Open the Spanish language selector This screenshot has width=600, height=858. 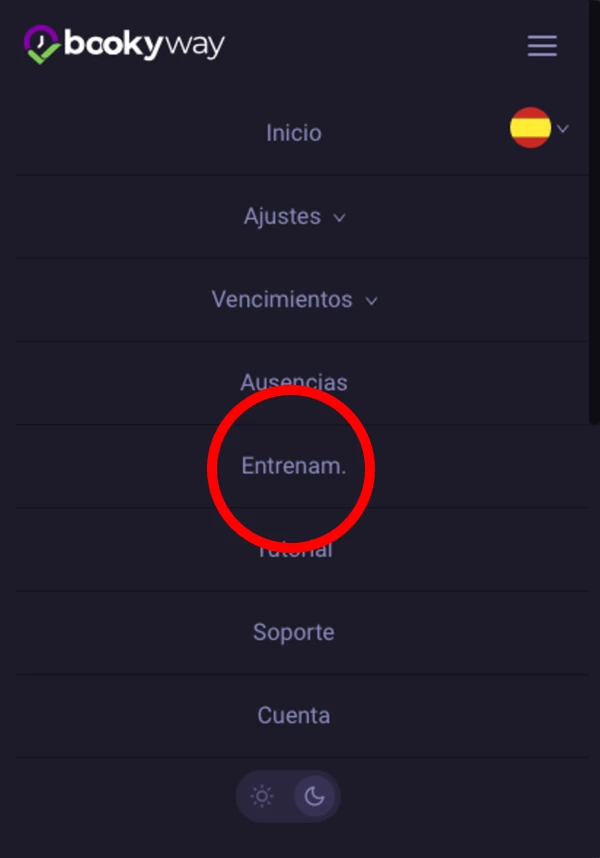point(538,128)
